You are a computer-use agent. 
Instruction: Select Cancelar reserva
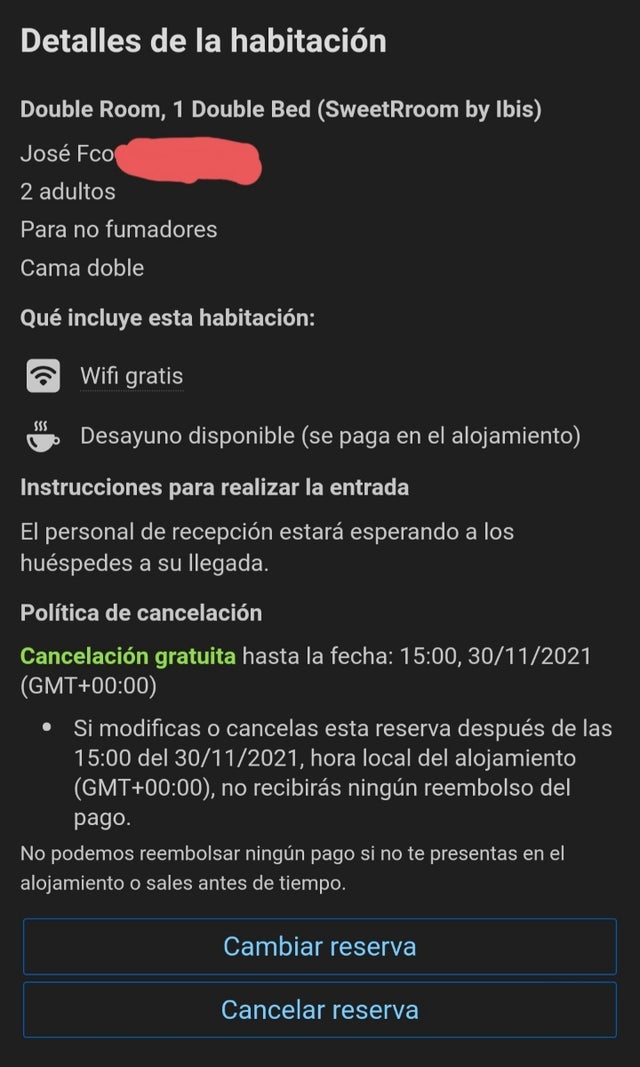click(x=320, y=1009)
